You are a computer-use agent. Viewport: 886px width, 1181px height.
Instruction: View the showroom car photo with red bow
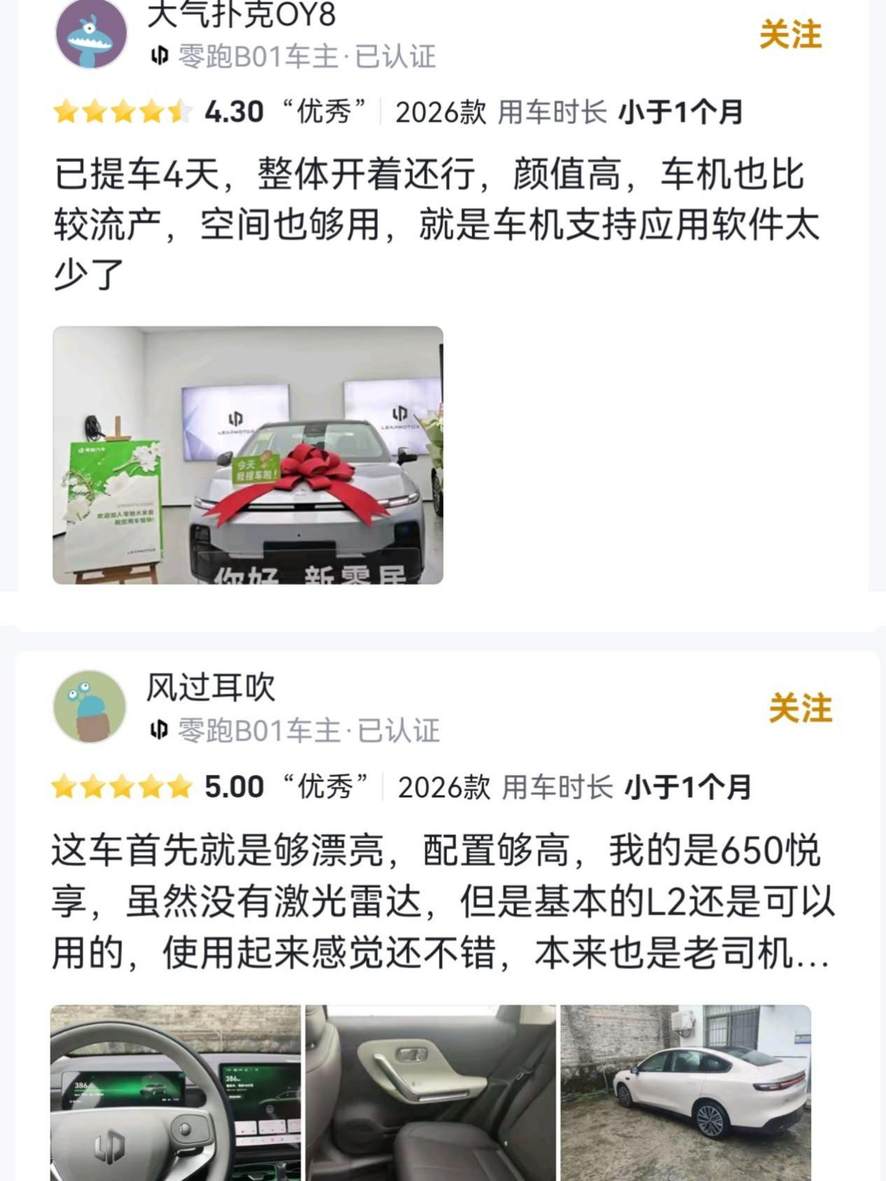pyautogui.click(x=248, y=455)
